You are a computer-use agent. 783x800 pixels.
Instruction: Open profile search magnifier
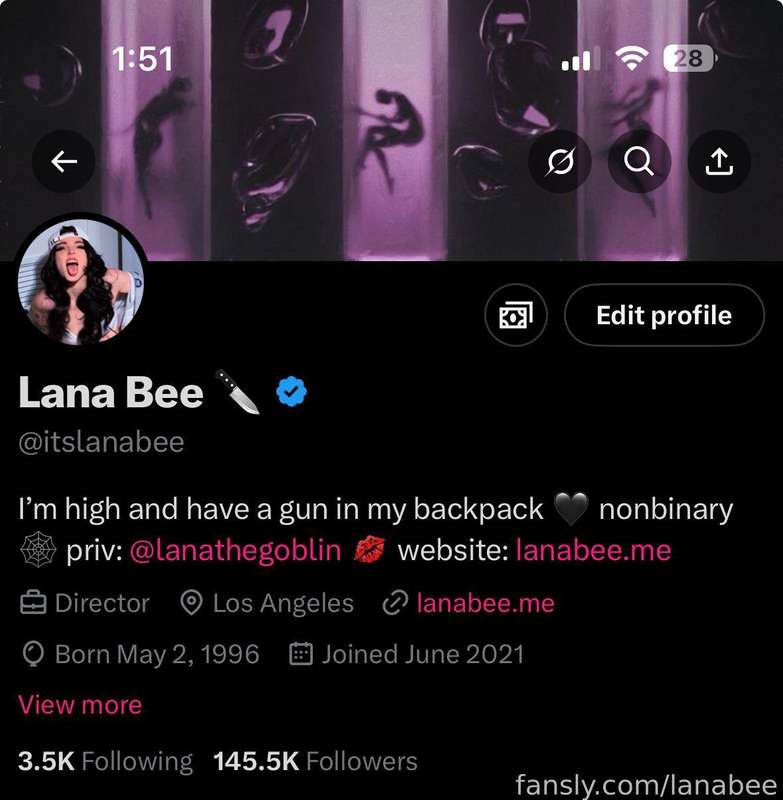point(639,161)
